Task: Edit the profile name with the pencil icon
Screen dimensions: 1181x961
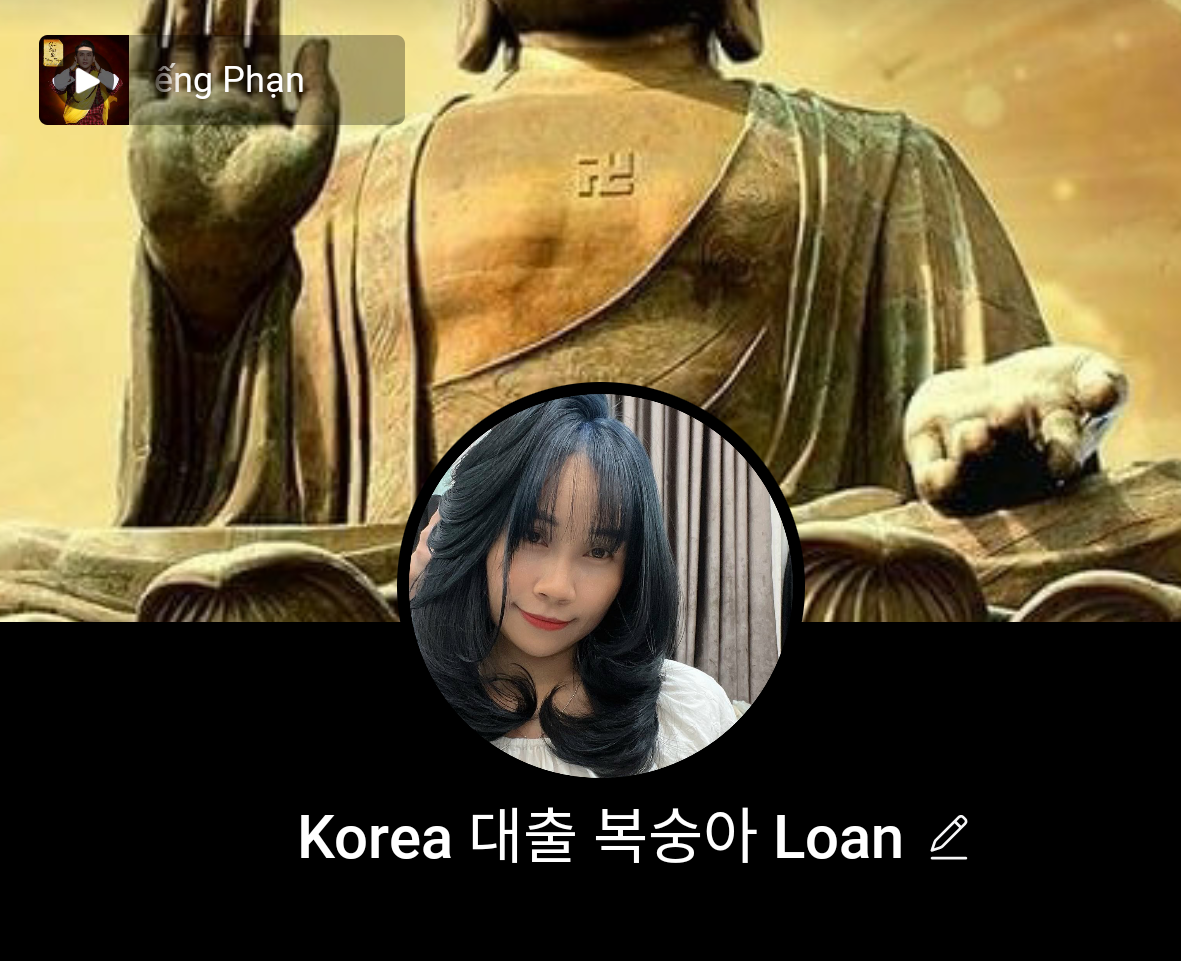Action: [948, 838]
